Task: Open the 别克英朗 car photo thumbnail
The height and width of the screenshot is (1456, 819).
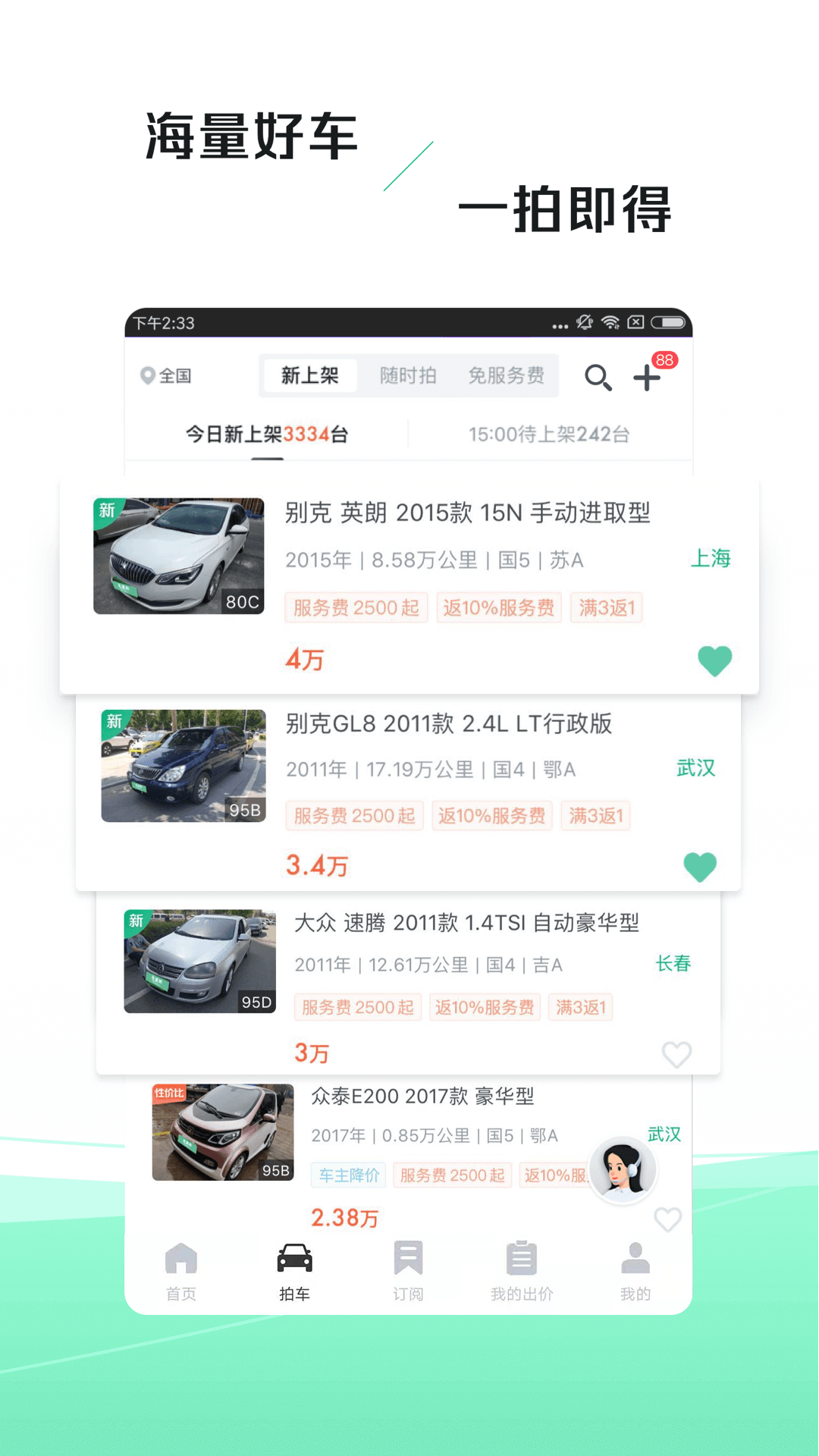Action: point(178,554)
